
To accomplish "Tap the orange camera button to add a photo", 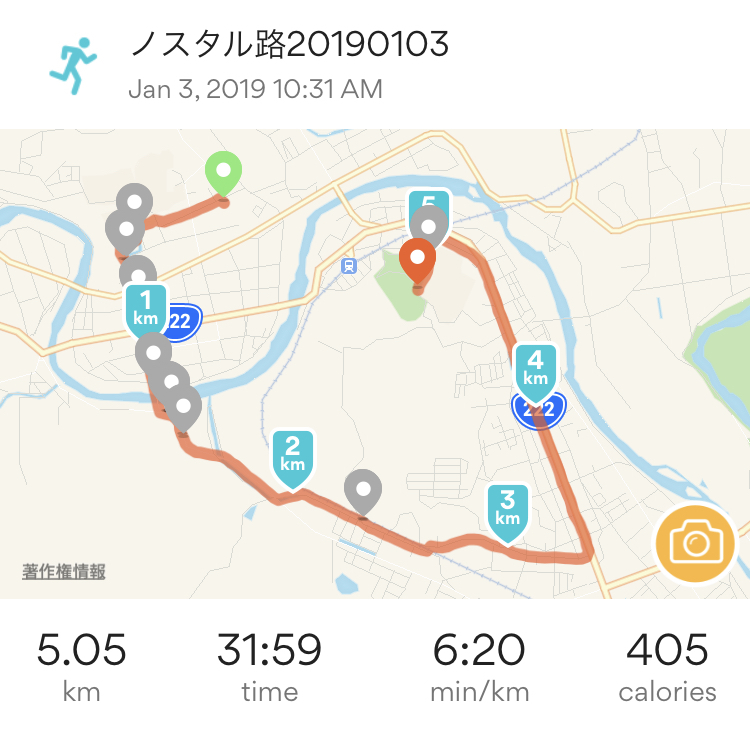I will pyautogui.click(x=695, y=543).
